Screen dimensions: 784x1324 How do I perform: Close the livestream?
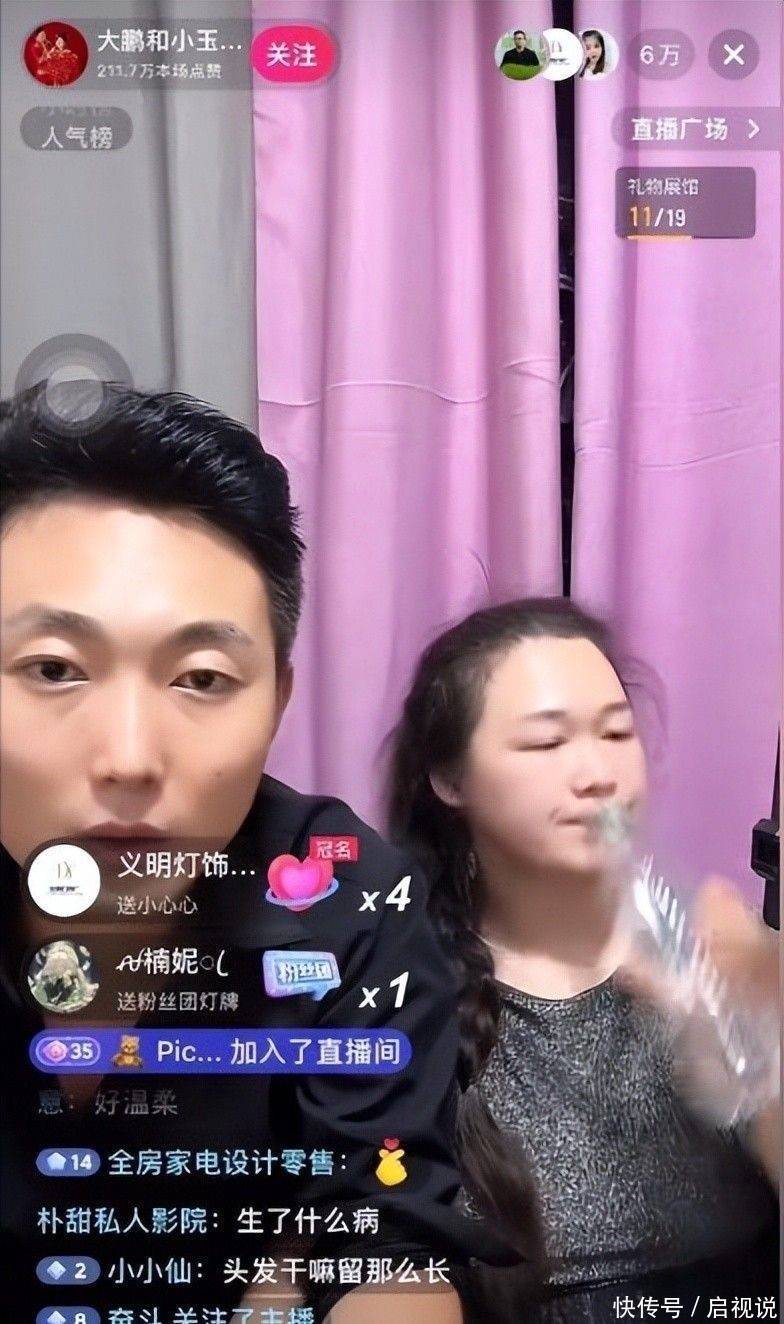tap(733, 54)
